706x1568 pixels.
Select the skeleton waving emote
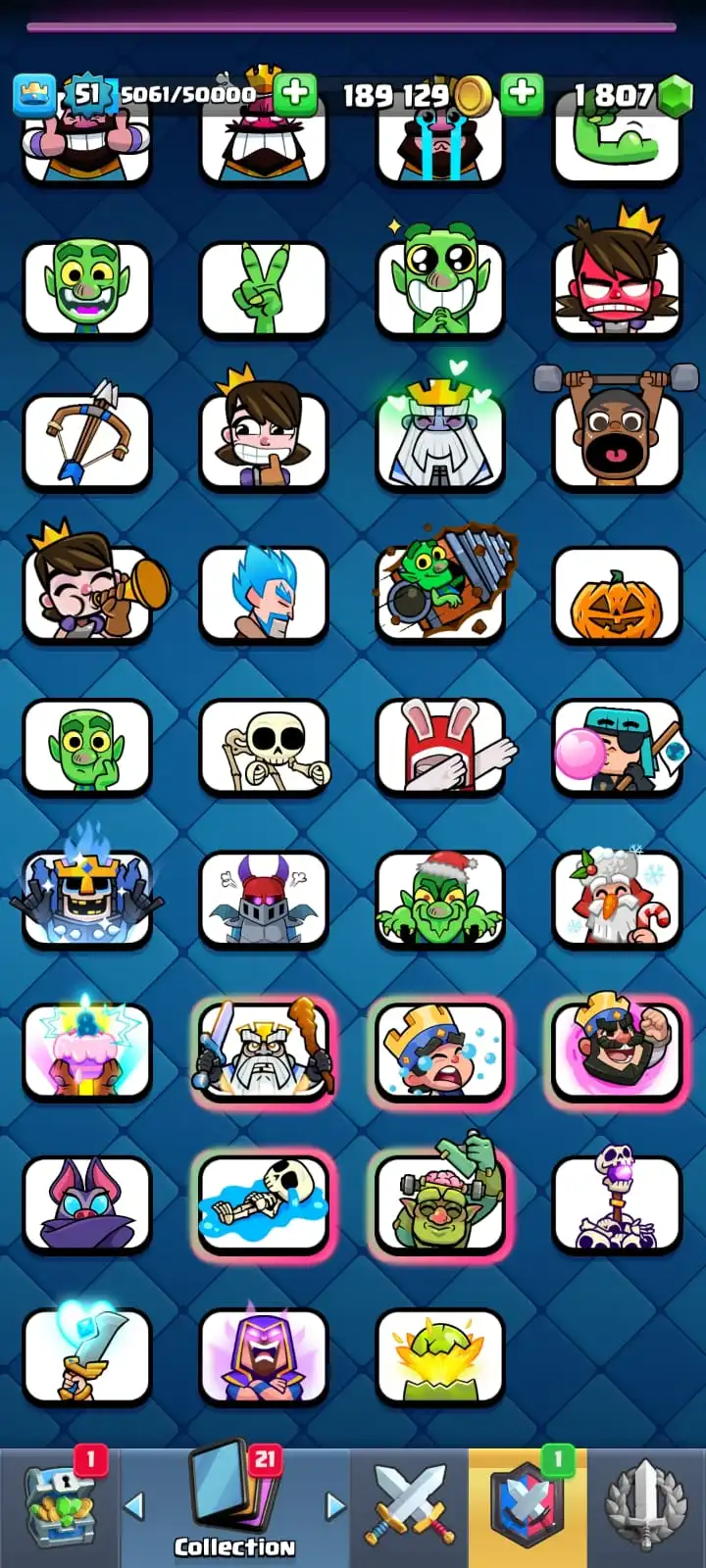pos(263,747)
